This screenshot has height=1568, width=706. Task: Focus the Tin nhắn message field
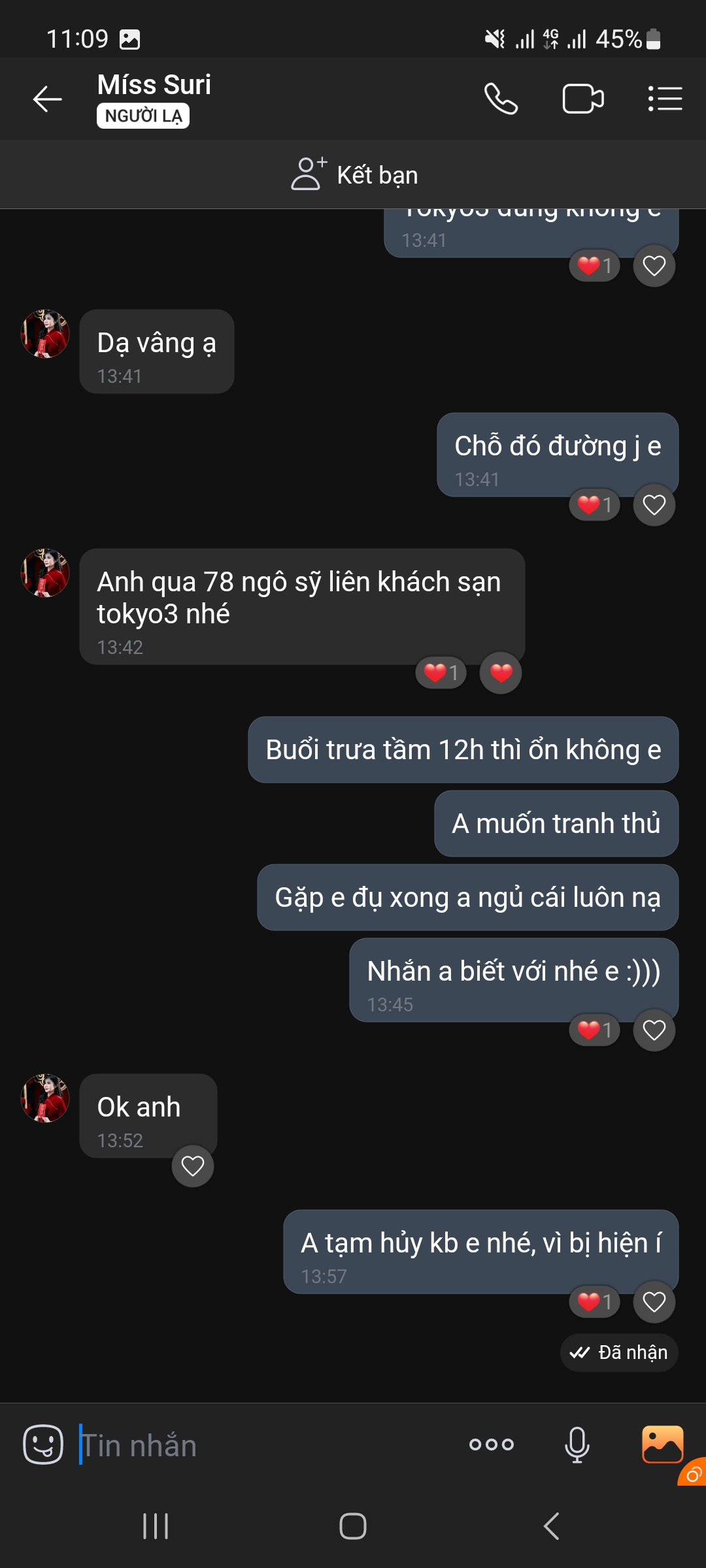pos(261,1445)
